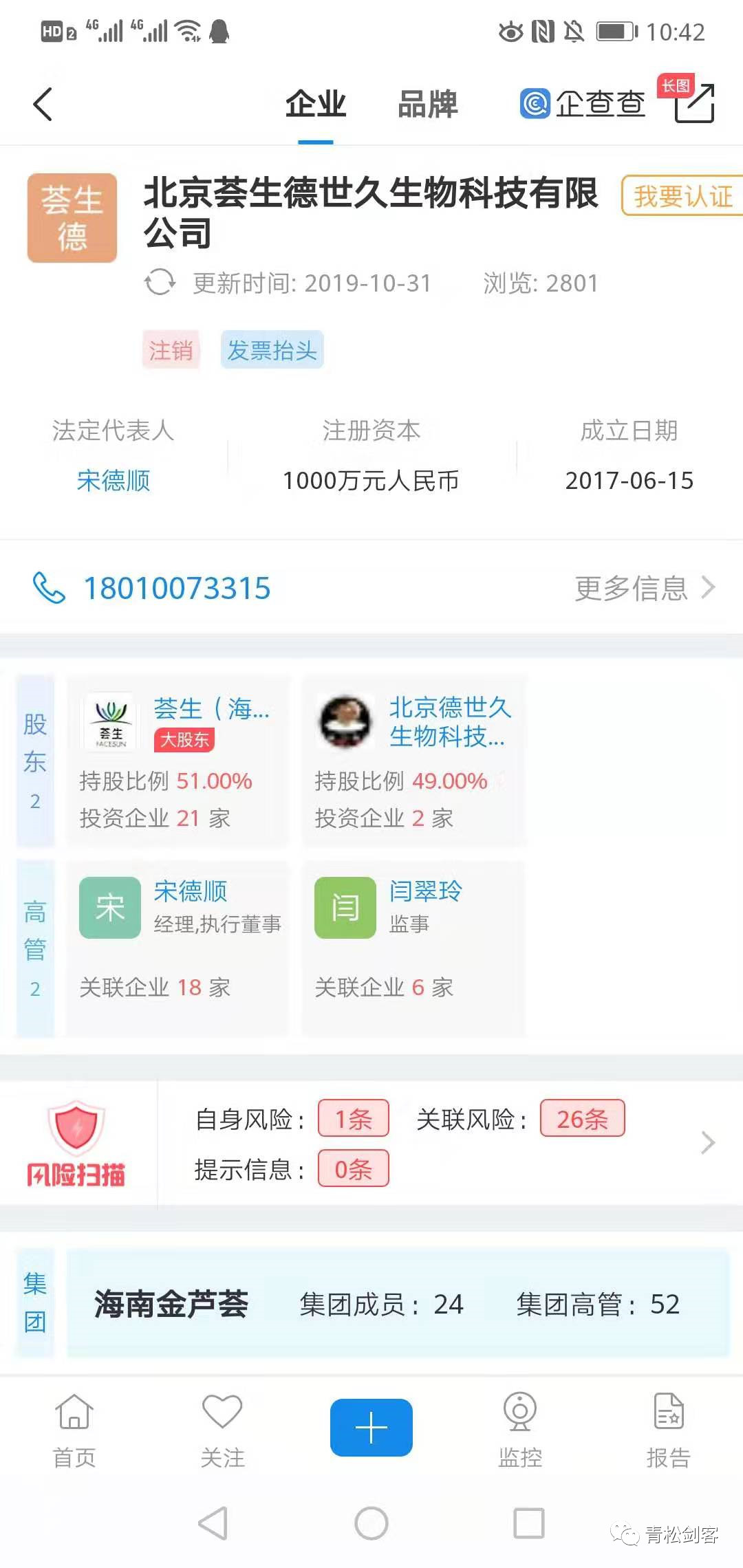Open the 发票抬头 chip
This screenshot has width=743, height=1568.
pos(272,350)
